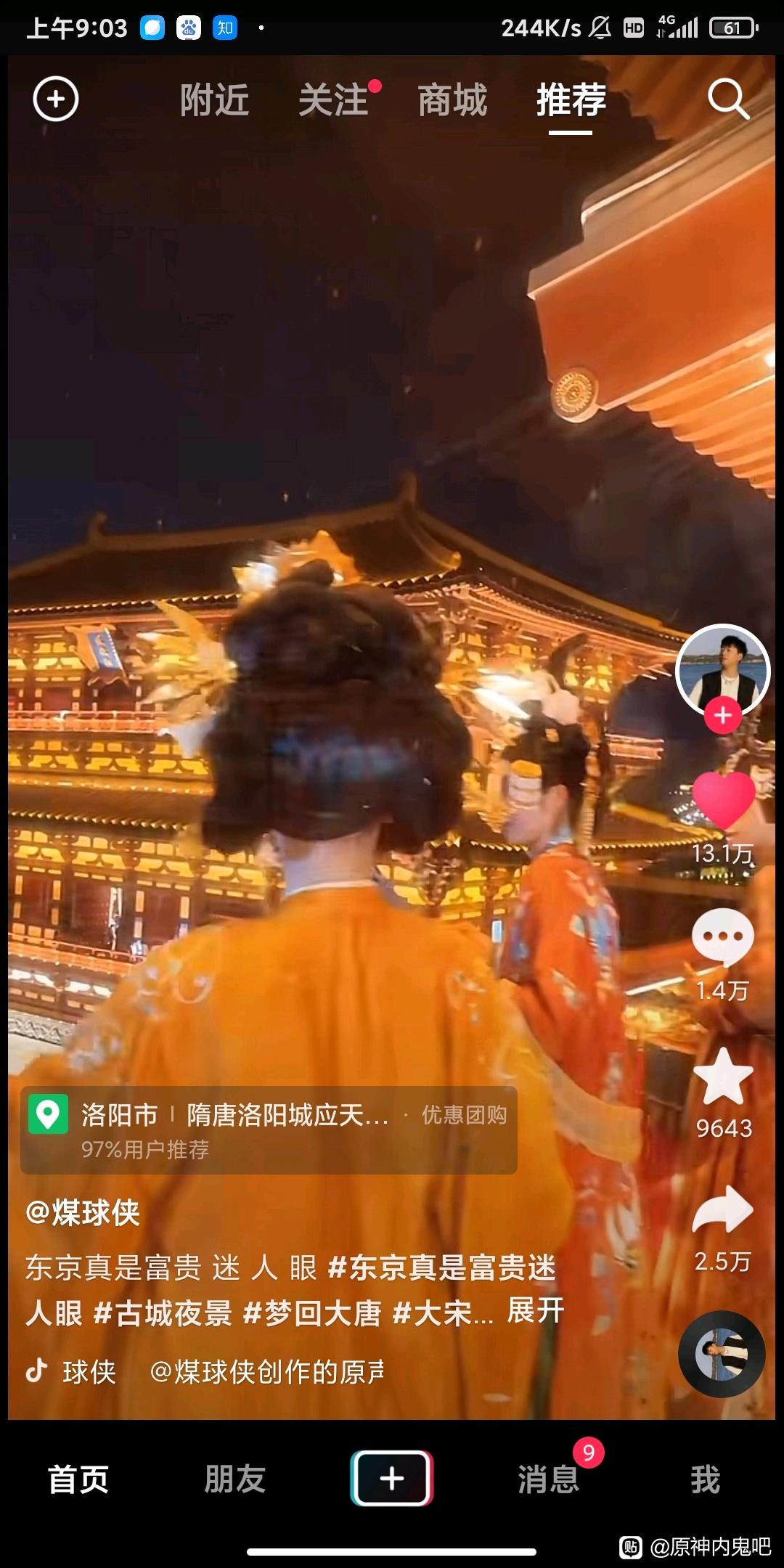Go to the 消息 tab
This screenshot has width=784, height=1568.
[x=549, y=1479]
